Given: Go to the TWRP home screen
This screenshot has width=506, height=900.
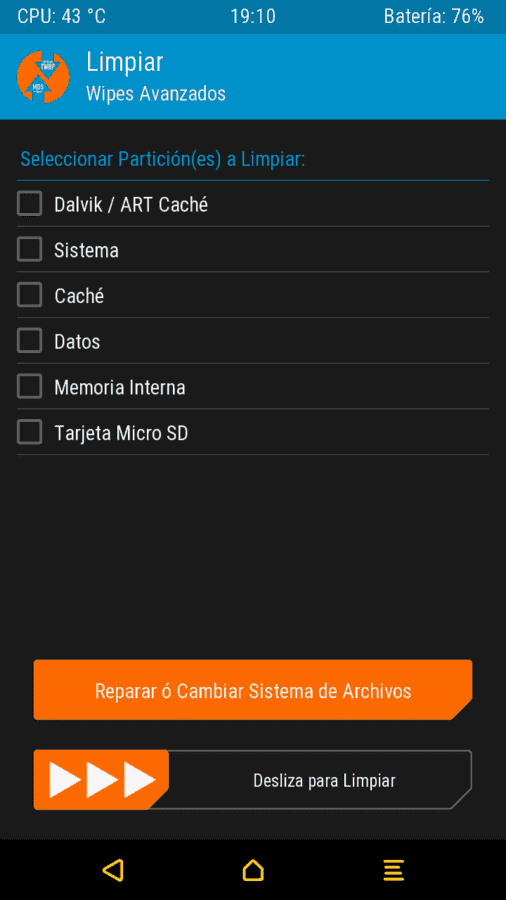Looking at the screenshot, I should (253, 870).
